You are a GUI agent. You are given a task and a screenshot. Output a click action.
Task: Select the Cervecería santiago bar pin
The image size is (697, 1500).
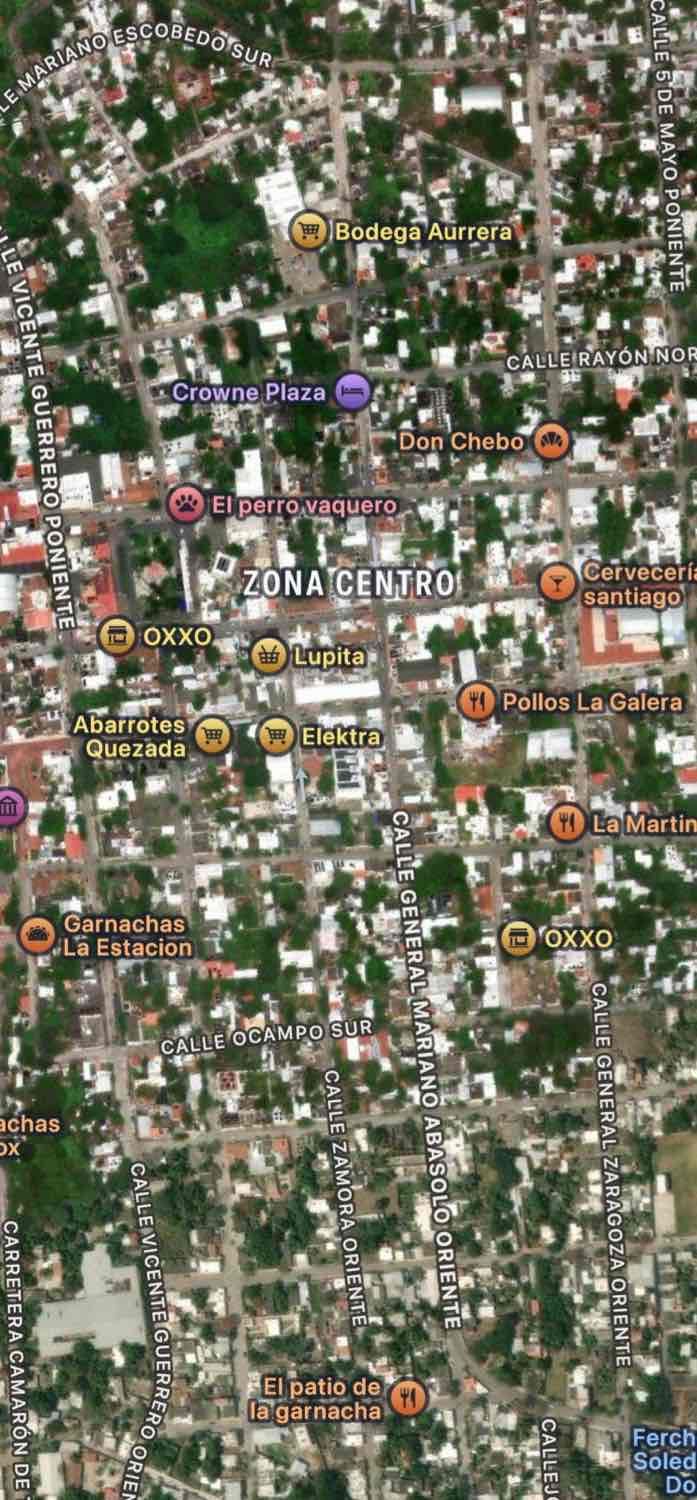point(556,583)
